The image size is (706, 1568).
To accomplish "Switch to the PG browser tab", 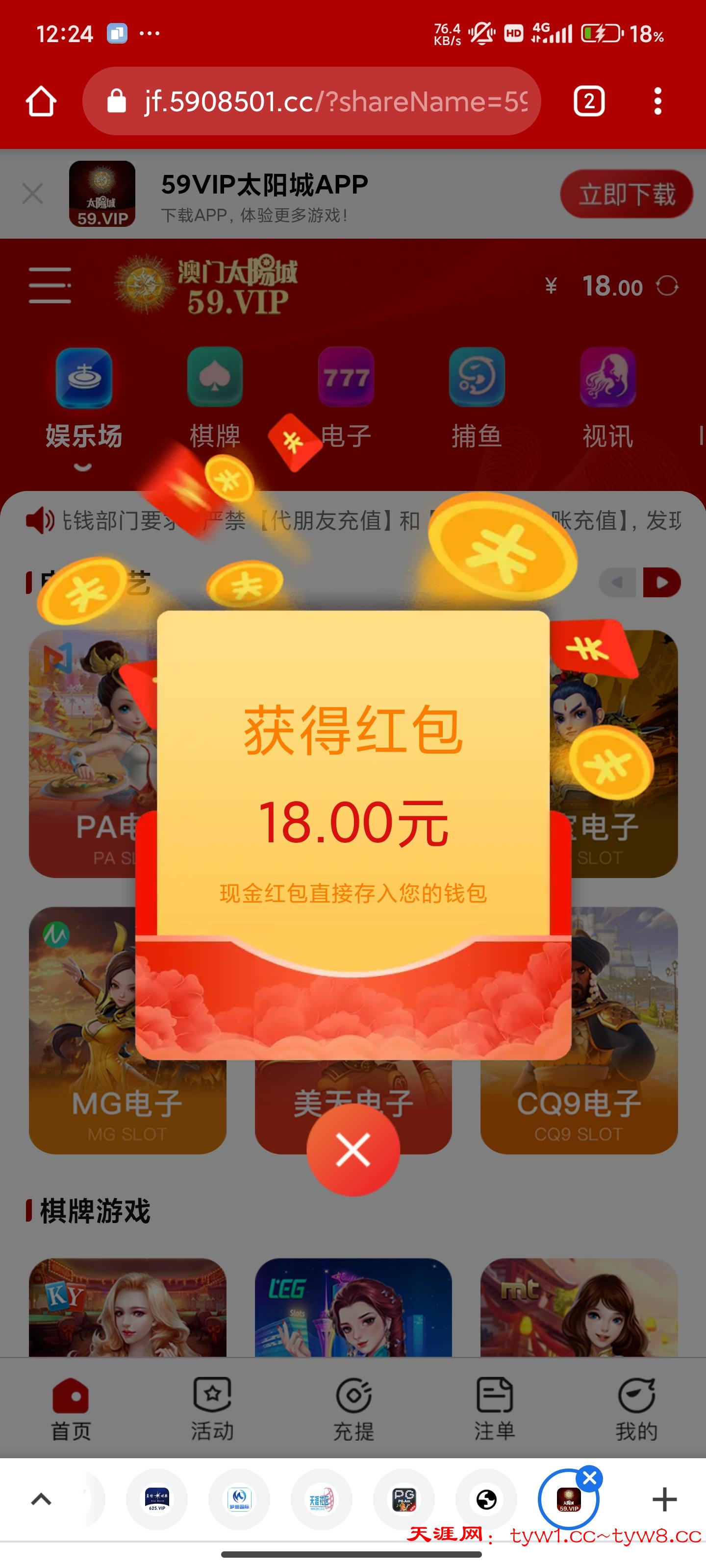I will (x=404, y=1498).
